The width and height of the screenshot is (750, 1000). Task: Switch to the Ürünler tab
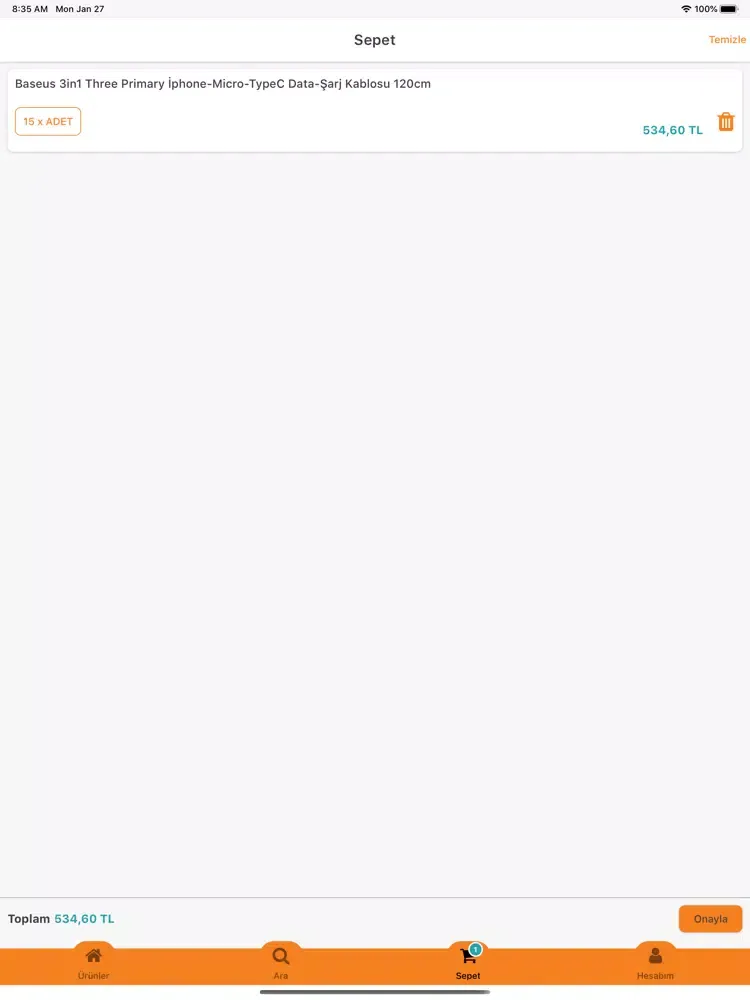tap(93, 963)
